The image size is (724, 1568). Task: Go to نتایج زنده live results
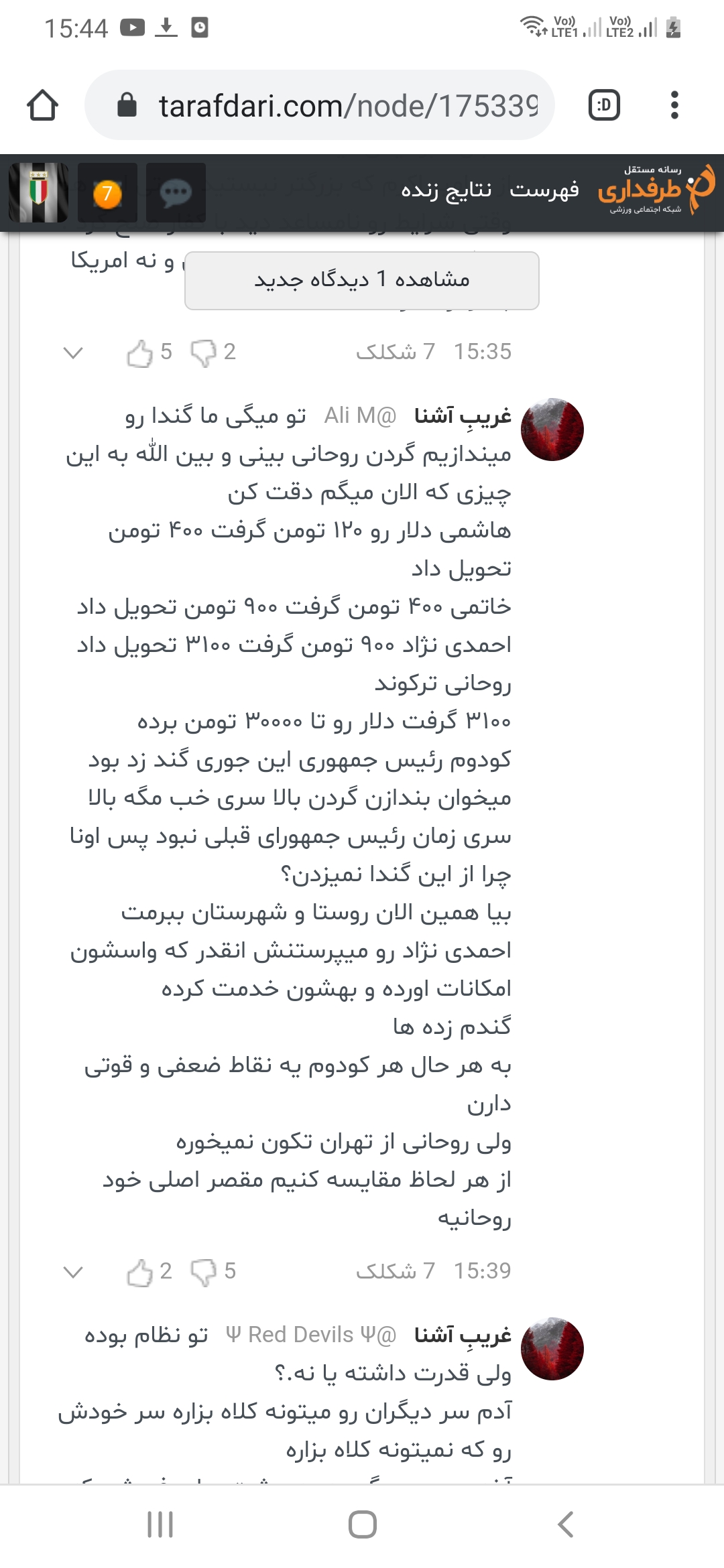(x=446, y=190)
